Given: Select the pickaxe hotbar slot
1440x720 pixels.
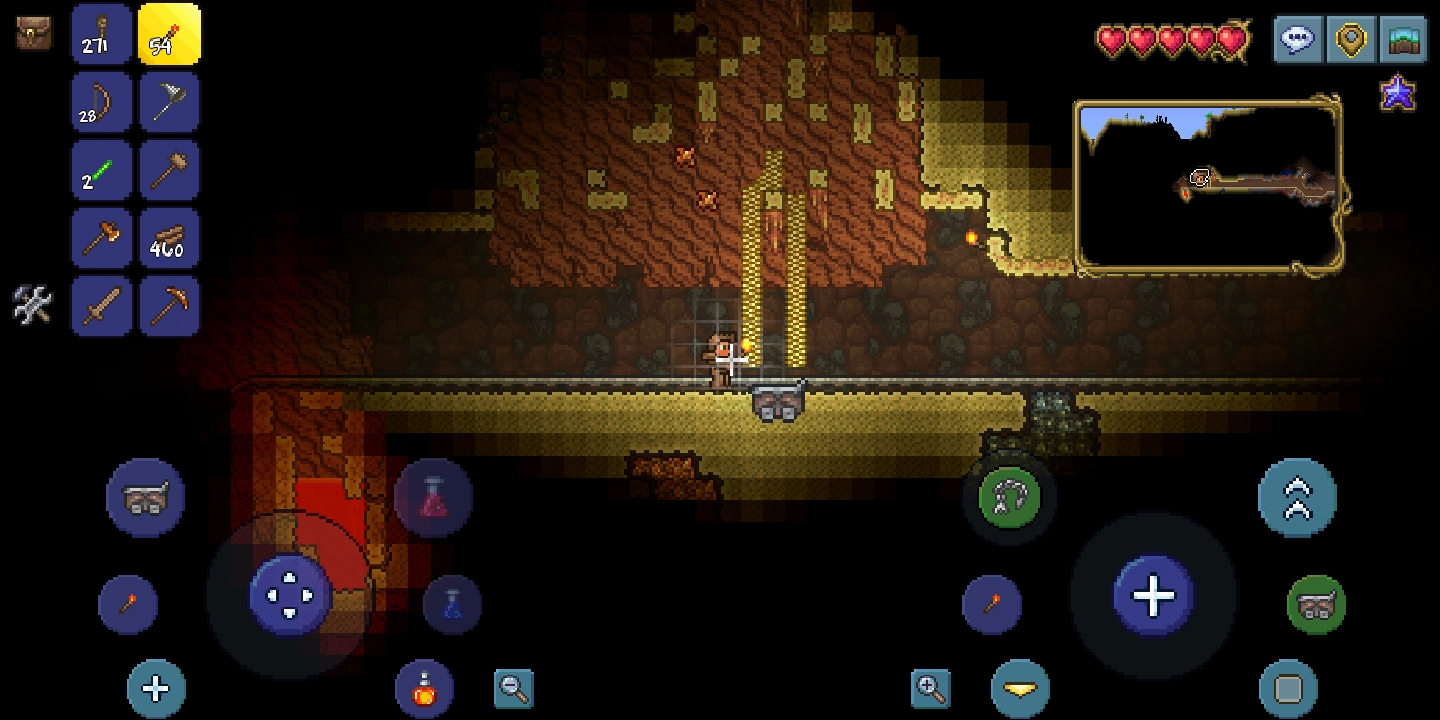Looking at the screenshot, I should tap(169, 306).
